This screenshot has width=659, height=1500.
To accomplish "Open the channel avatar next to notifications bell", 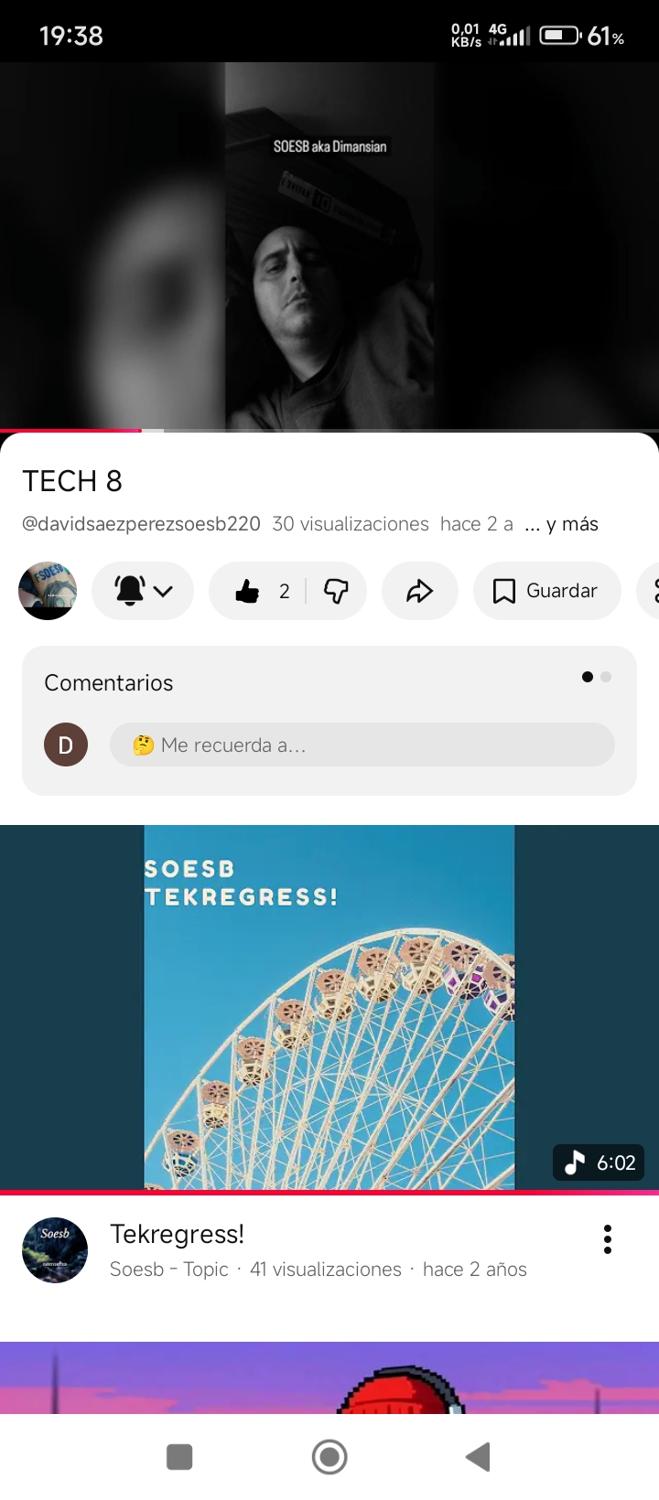I will click(47, 591).
